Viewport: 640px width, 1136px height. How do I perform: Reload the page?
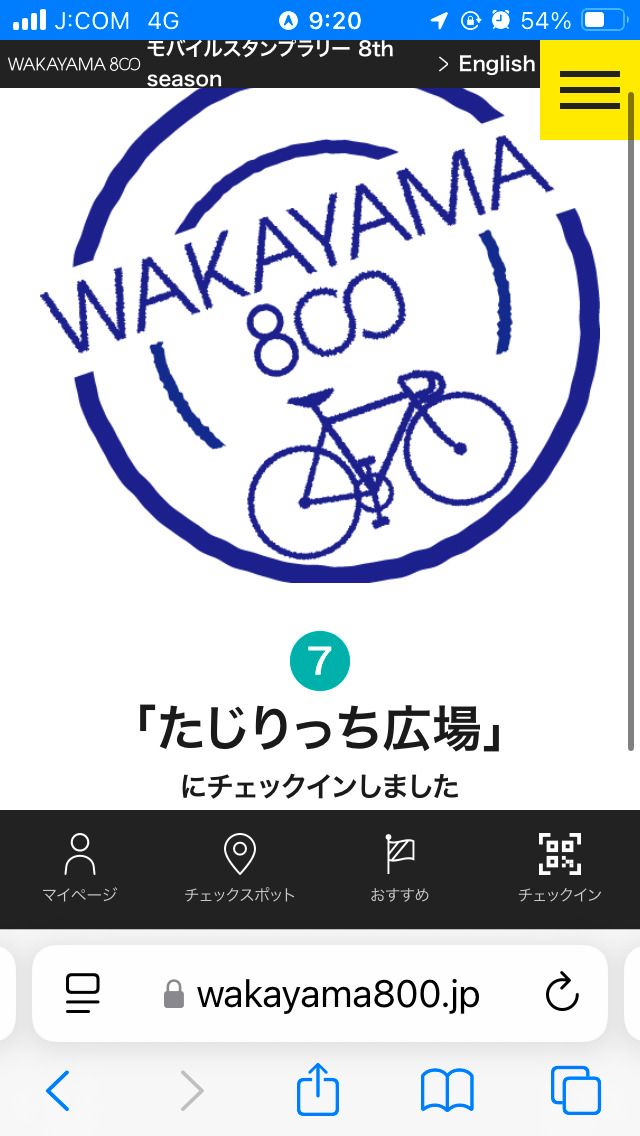pyautogui.click(x=562, y=994)
